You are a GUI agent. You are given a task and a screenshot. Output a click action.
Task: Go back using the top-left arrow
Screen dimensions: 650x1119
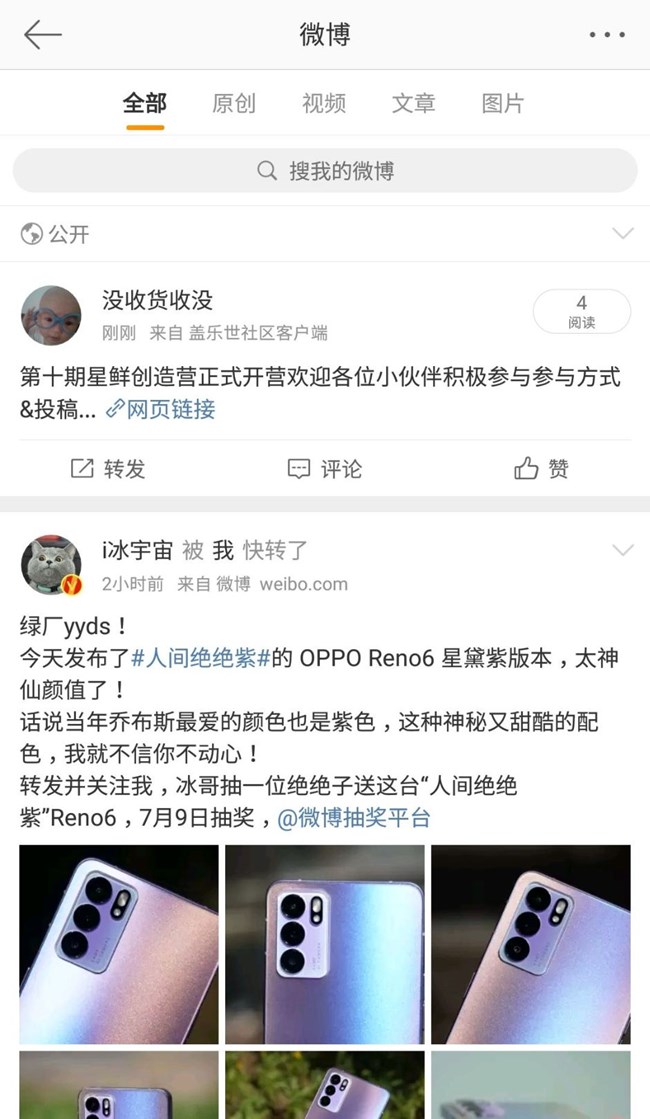coord(42,35)
